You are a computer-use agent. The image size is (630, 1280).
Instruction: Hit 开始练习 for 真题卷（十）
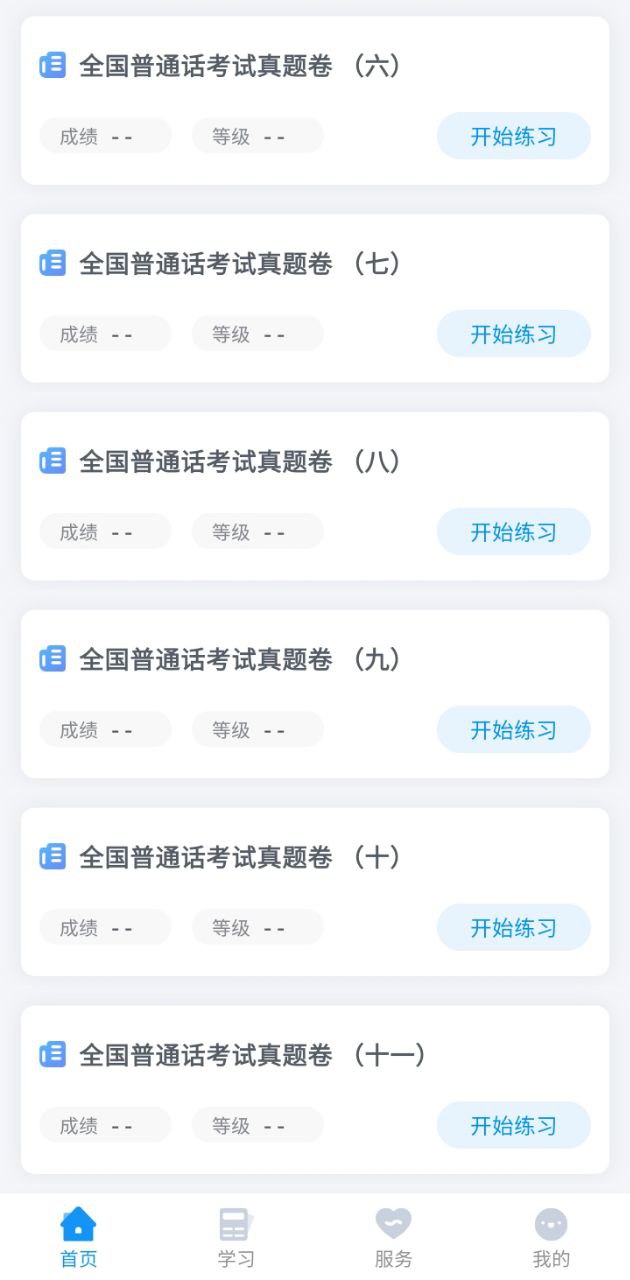point(513,928)
